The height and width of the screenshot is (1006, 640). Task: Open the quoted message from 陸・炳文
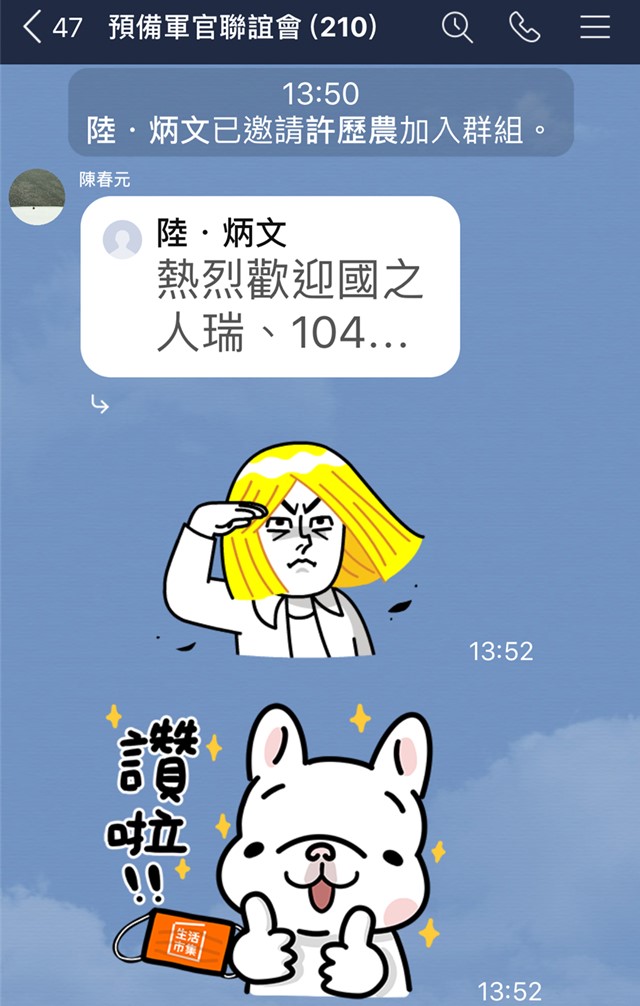pyautogui.click(x=270, y=287)
